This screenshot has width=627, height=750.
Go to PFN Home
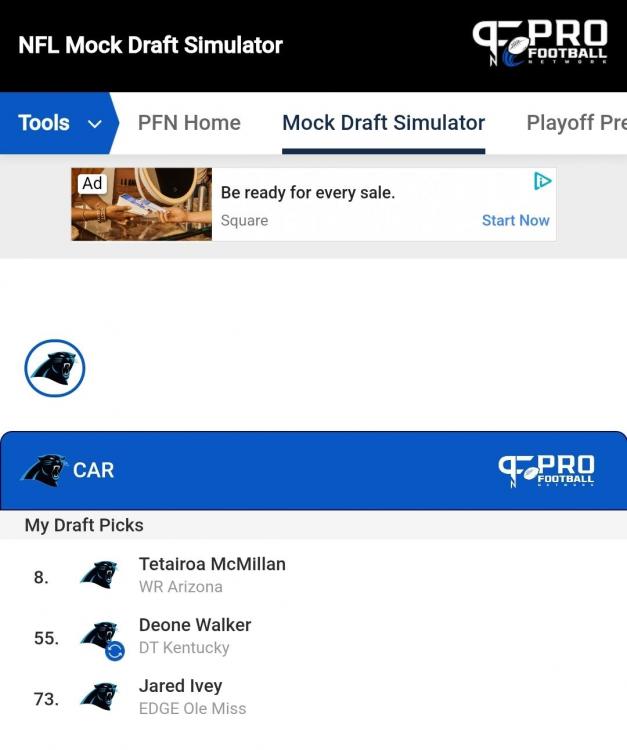[x=189, y=123]
